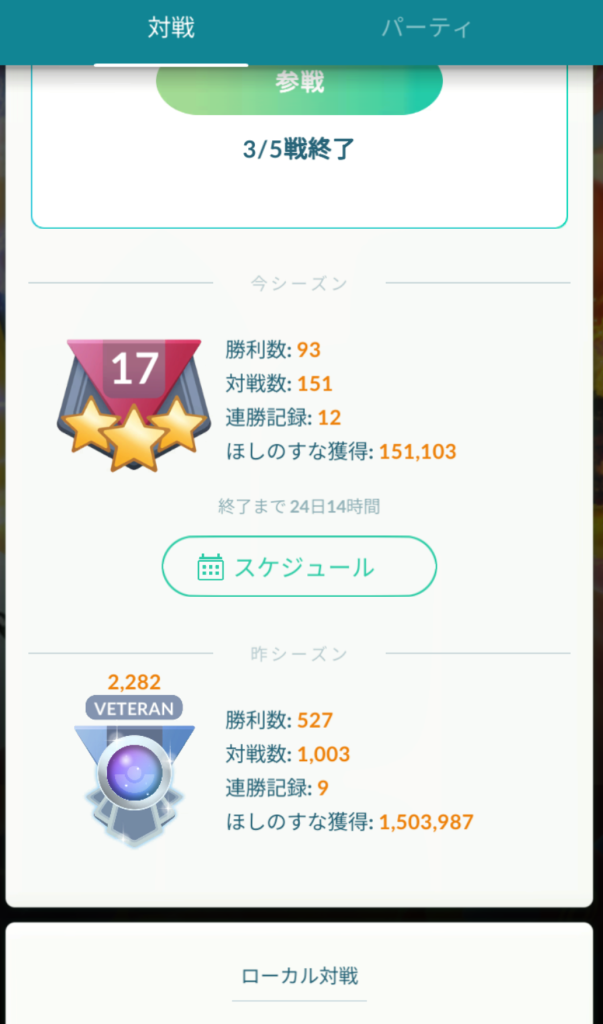This screenshot has height=1024, width=603.
Task: Switch to the 対戦 tab
Action: [x=171, y=29]
